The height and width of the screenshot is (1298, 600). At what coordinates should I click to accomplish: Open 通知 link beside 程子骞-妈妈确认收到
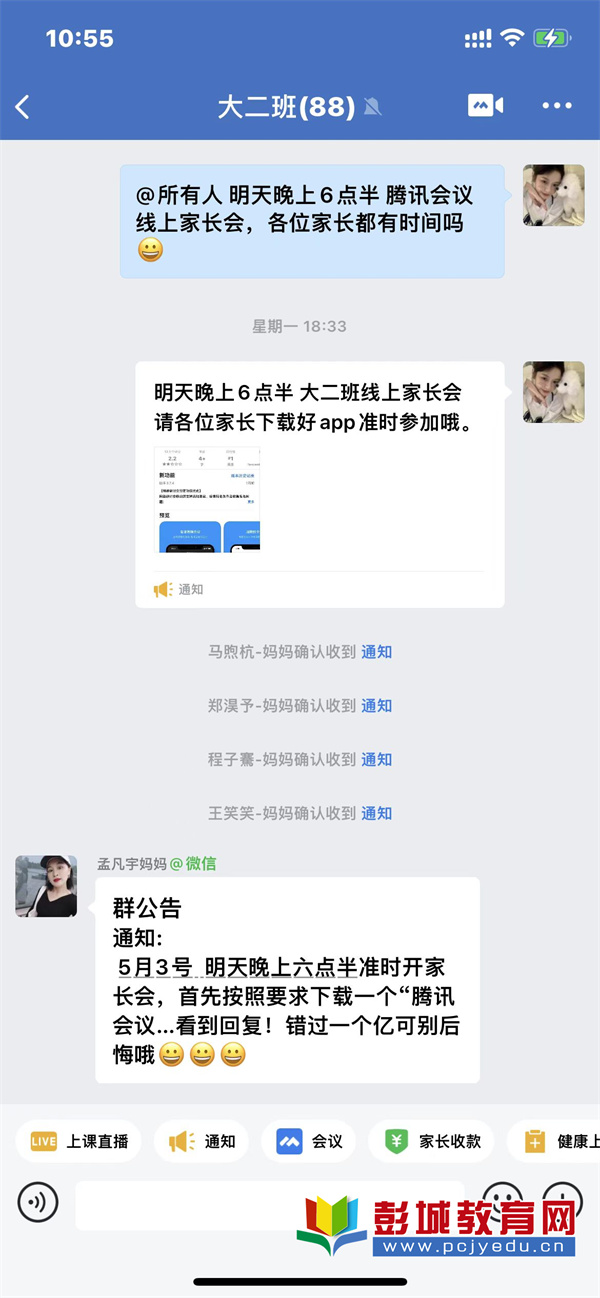(376, 760)
